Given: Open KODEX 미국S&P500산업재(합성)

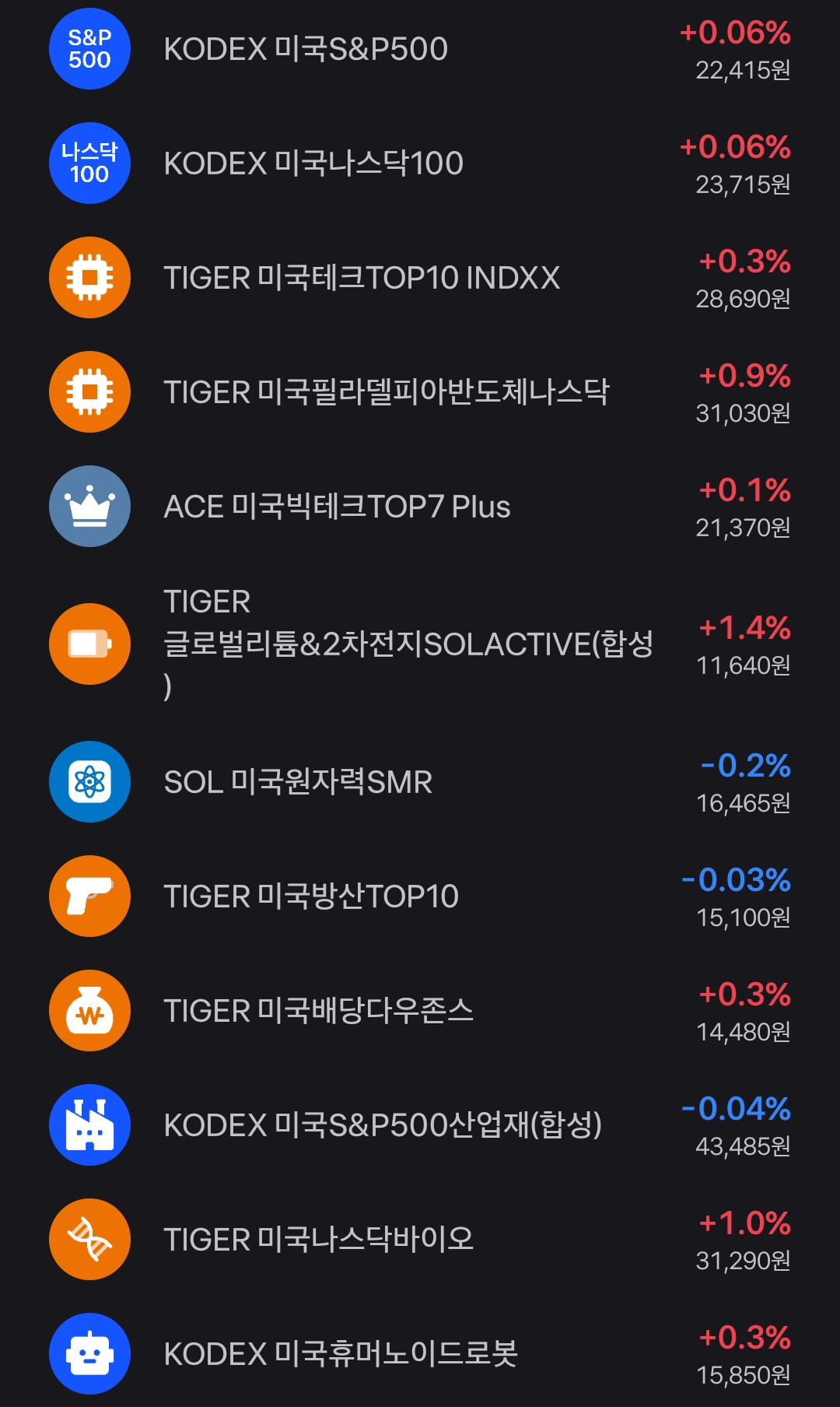Looking at the screenshot, I should coord(420,1125).
